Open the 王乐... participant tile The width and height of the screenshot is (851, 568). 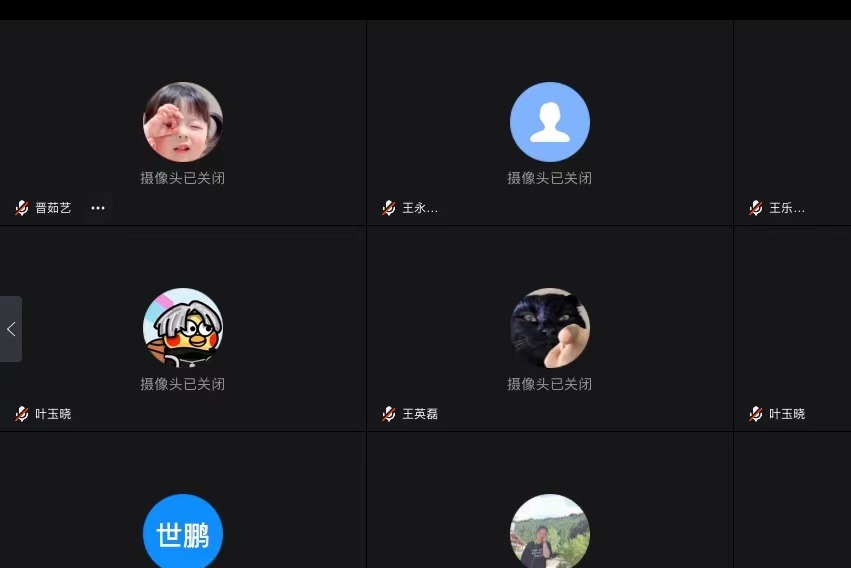click(x=792, y=123)
